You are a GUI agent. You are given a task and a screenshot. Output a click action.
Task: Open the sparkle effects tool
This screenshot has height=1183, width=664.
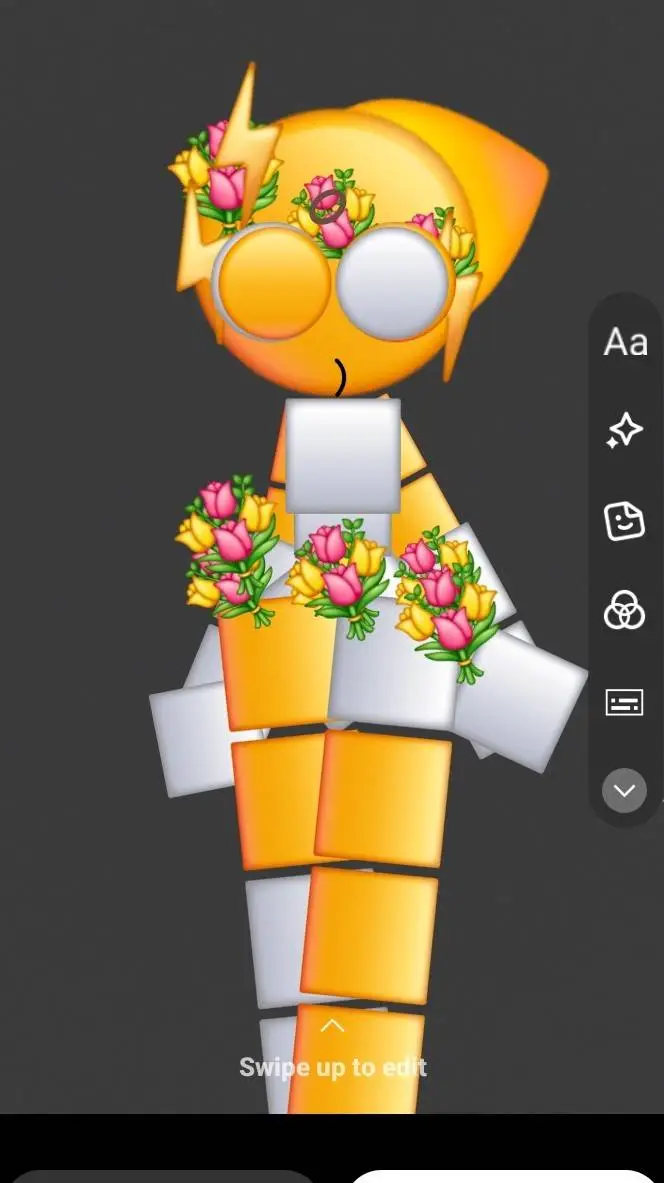coord(625,432)
